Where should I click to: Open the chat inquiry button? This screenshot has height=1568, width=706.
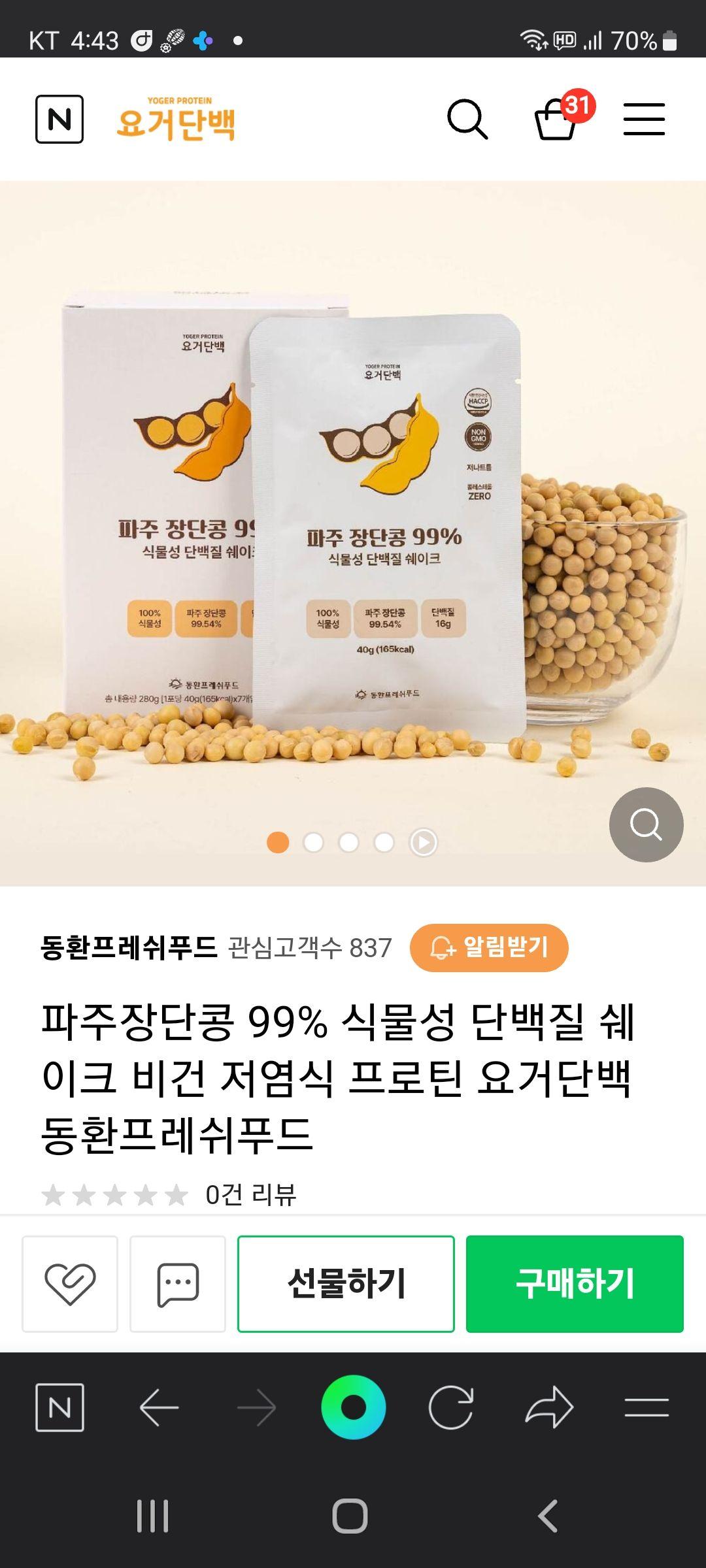point(178,1284)
